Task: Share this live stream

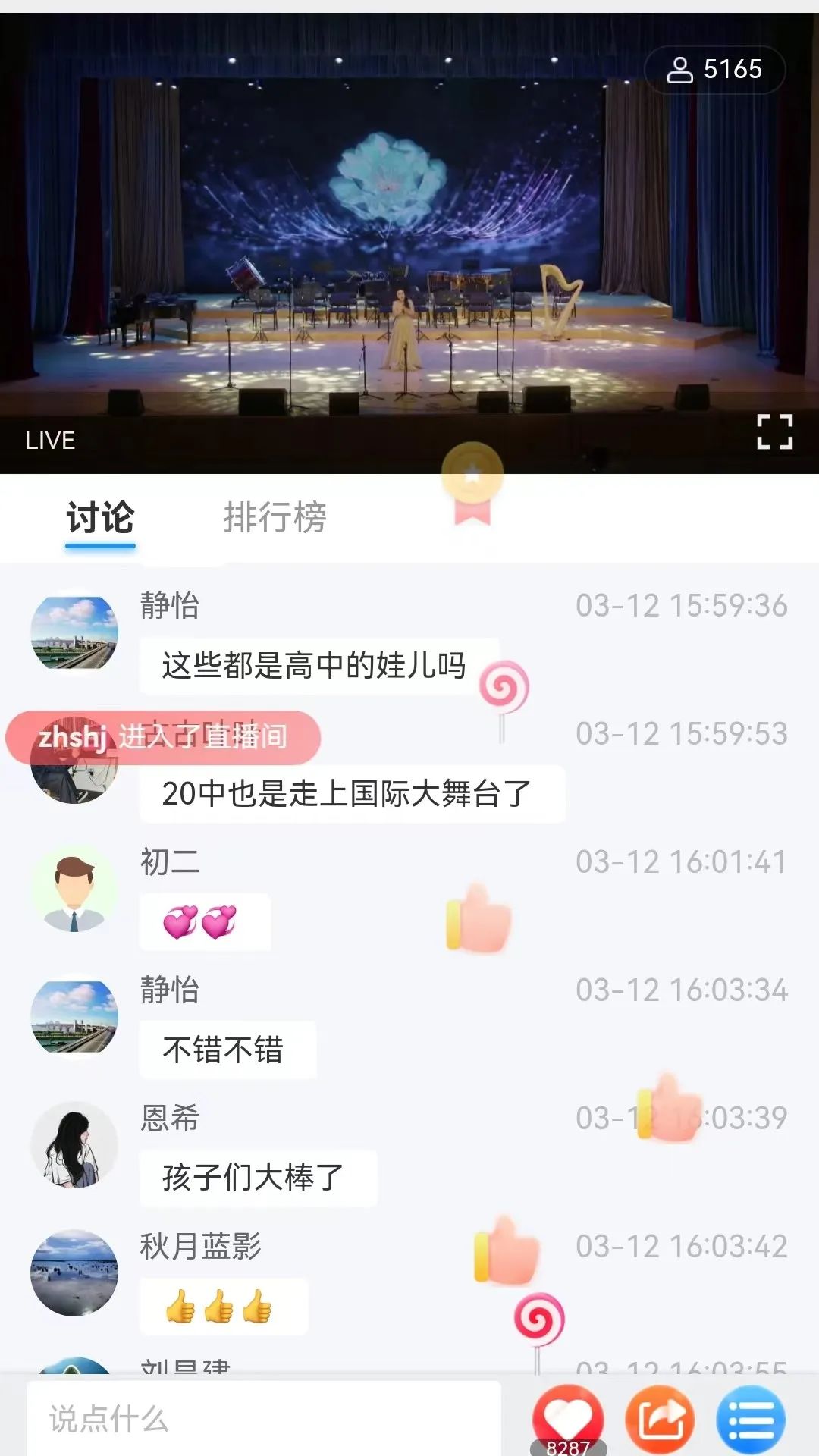Action: 660,1420
